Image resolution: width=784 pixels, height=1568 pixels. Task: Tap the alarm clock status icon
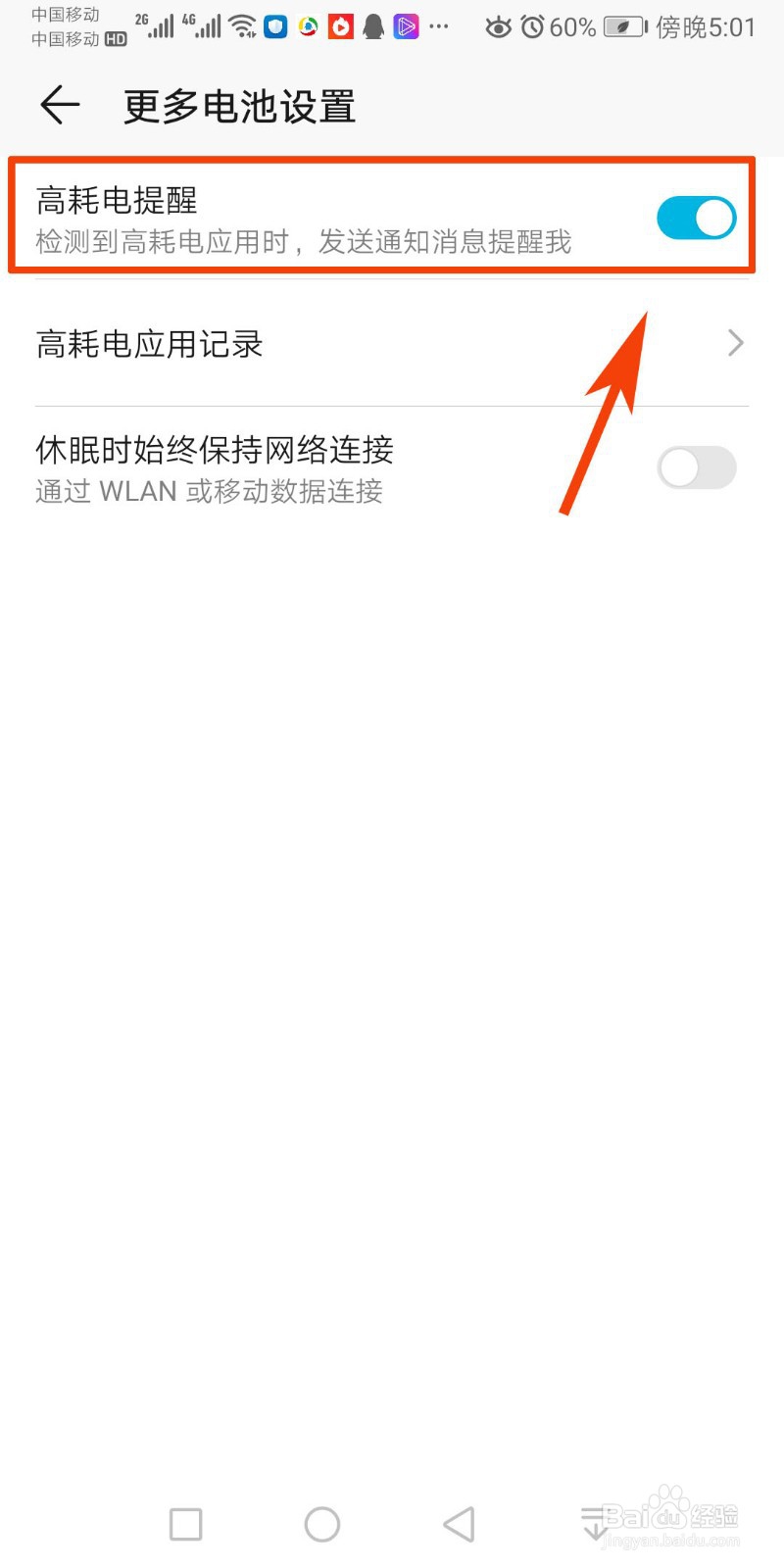tap(532, 27)
